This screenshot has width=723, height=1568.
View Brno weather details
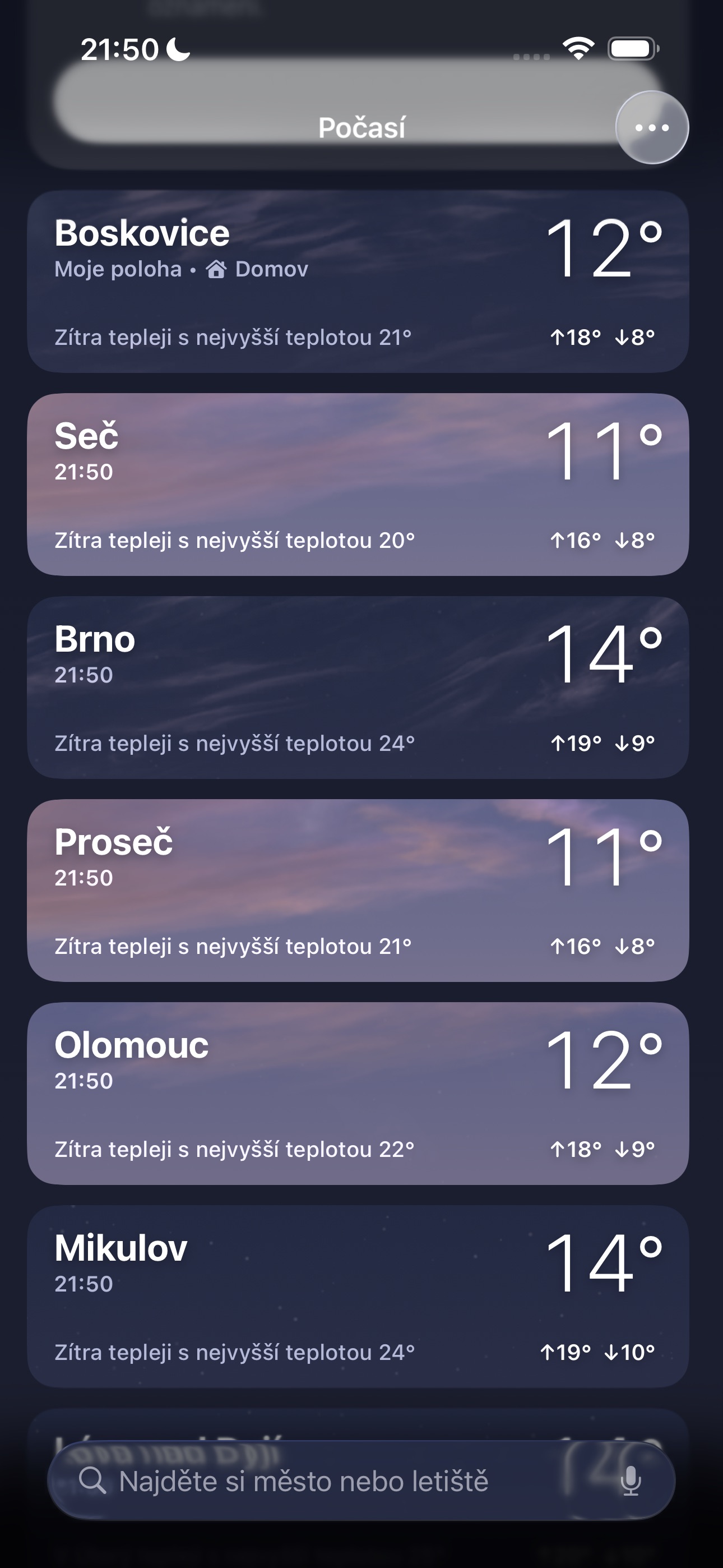tap(358, 688)
